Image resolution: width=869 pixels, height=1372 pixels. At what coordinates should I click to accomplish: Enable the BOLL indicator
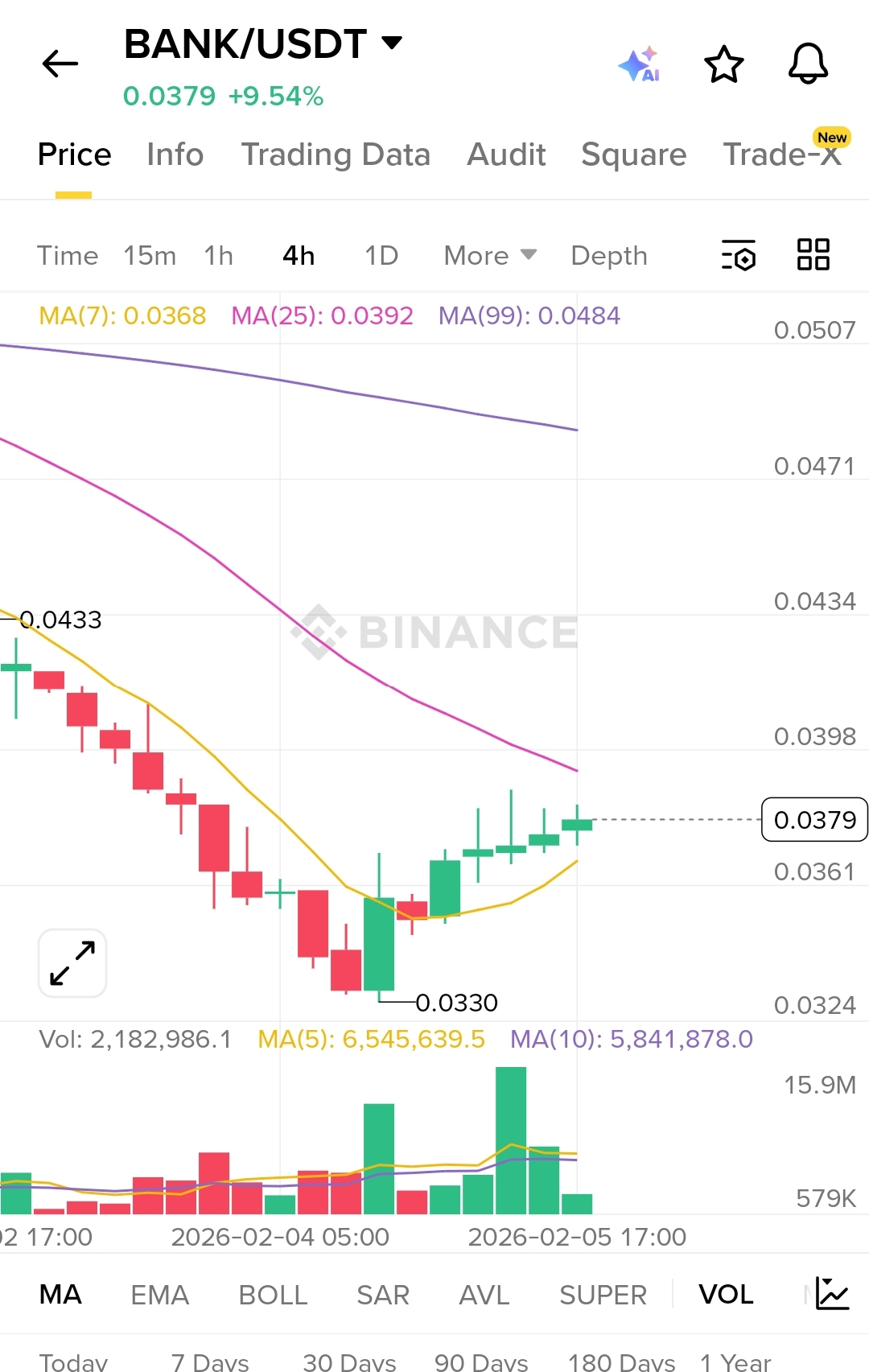click(273, 1295)
